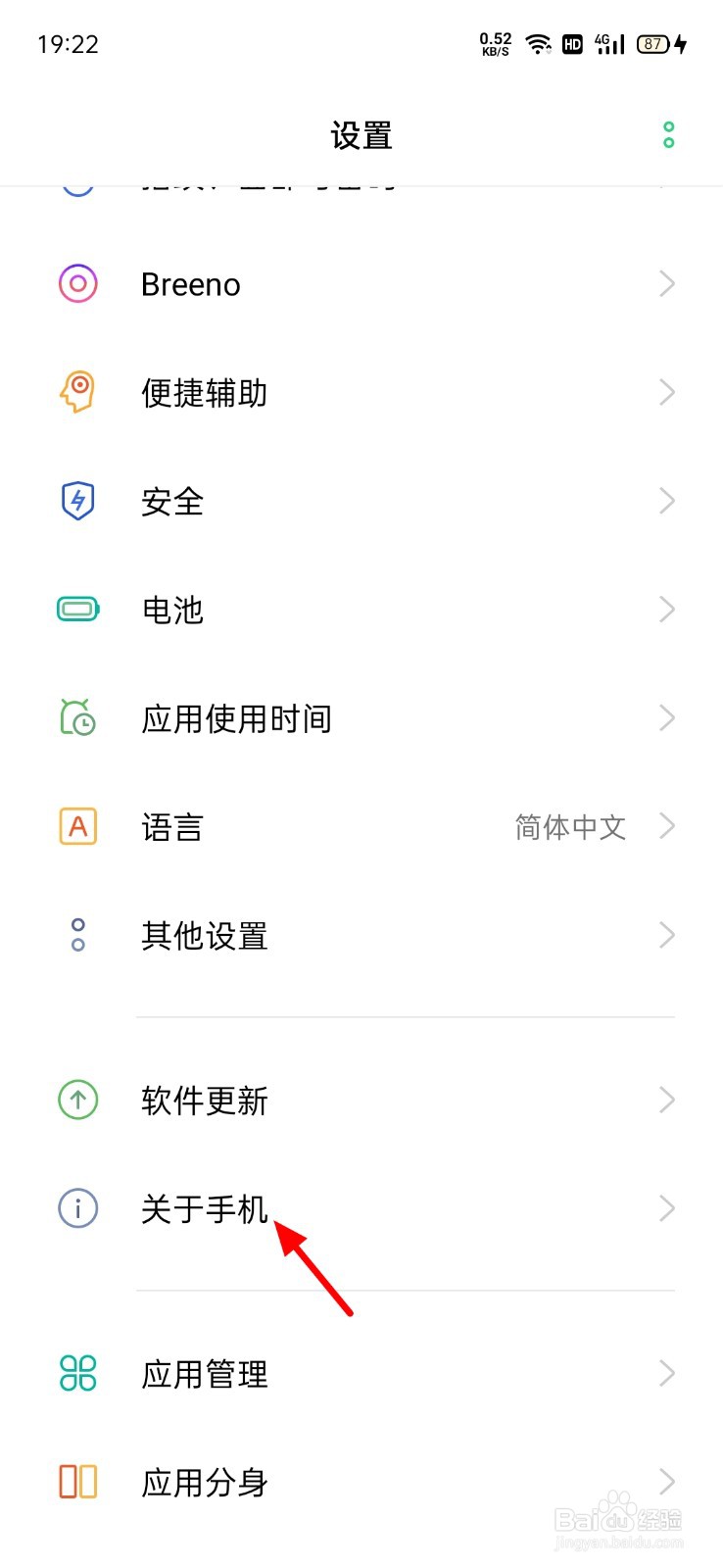
Task: Open 关于手机
Action: tap(361, 1208)
